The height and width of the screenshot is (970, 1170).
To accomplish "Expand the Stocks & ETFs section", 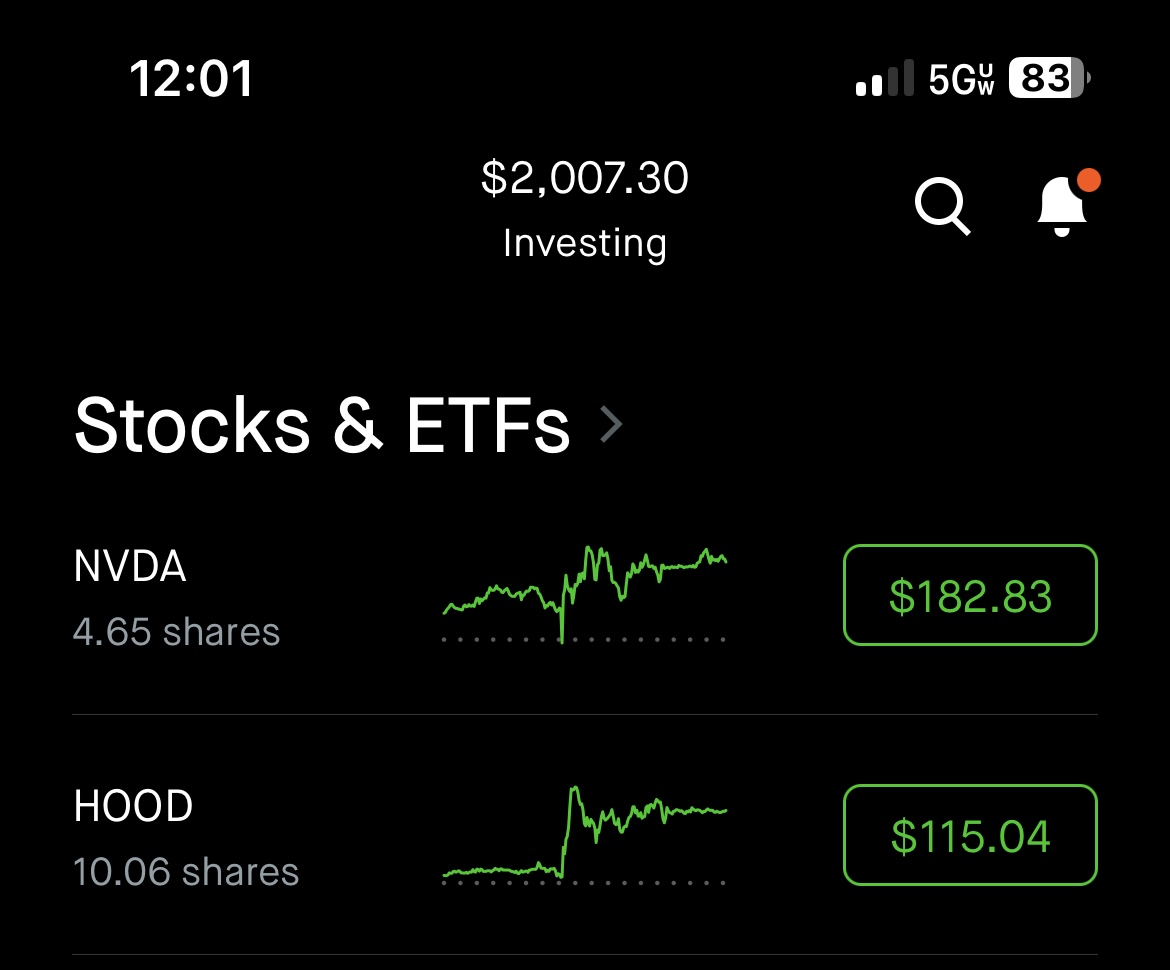I will click(x=348, y=426).
